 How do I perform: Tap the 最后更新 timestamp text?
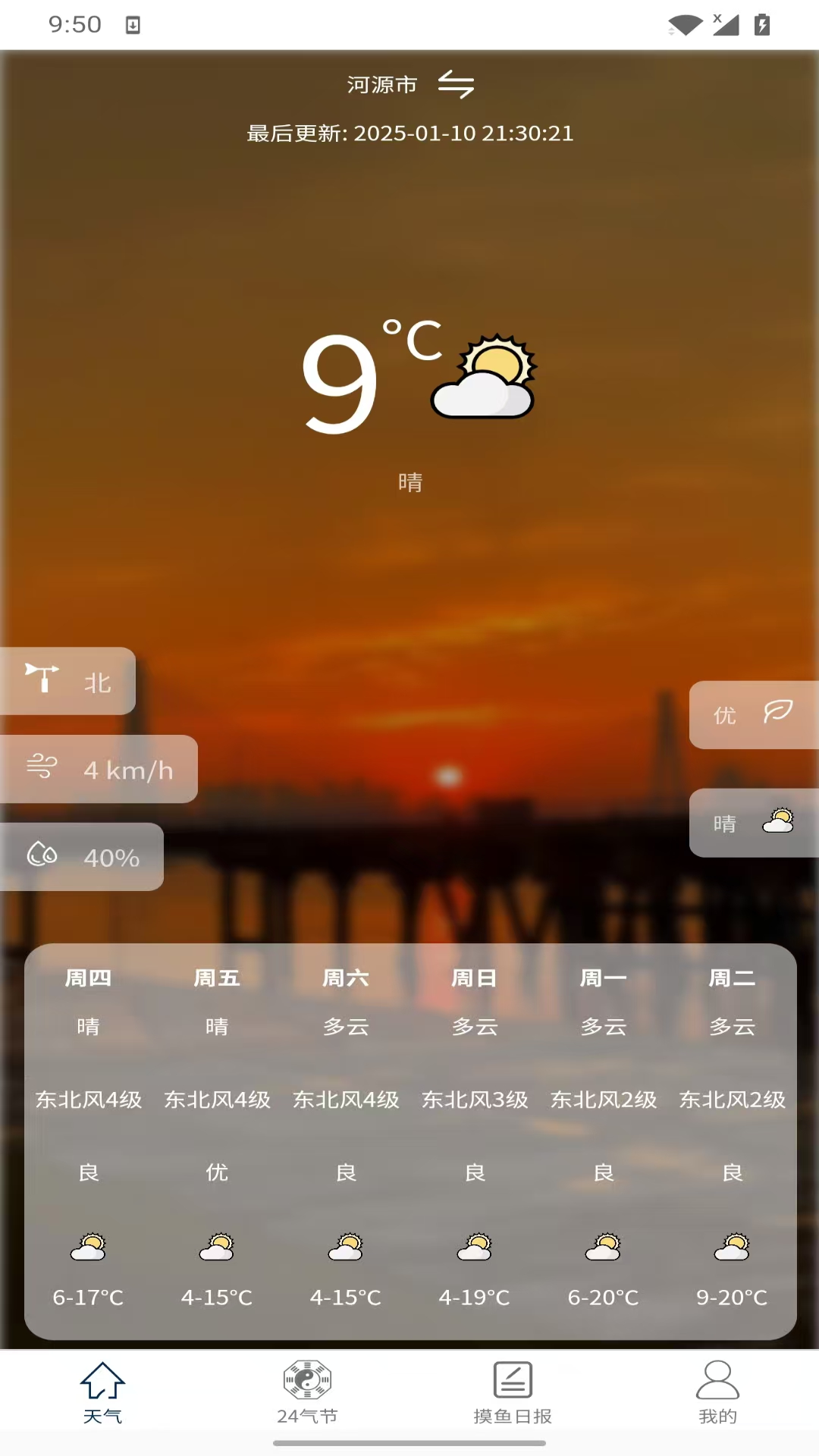pos(409,133)
